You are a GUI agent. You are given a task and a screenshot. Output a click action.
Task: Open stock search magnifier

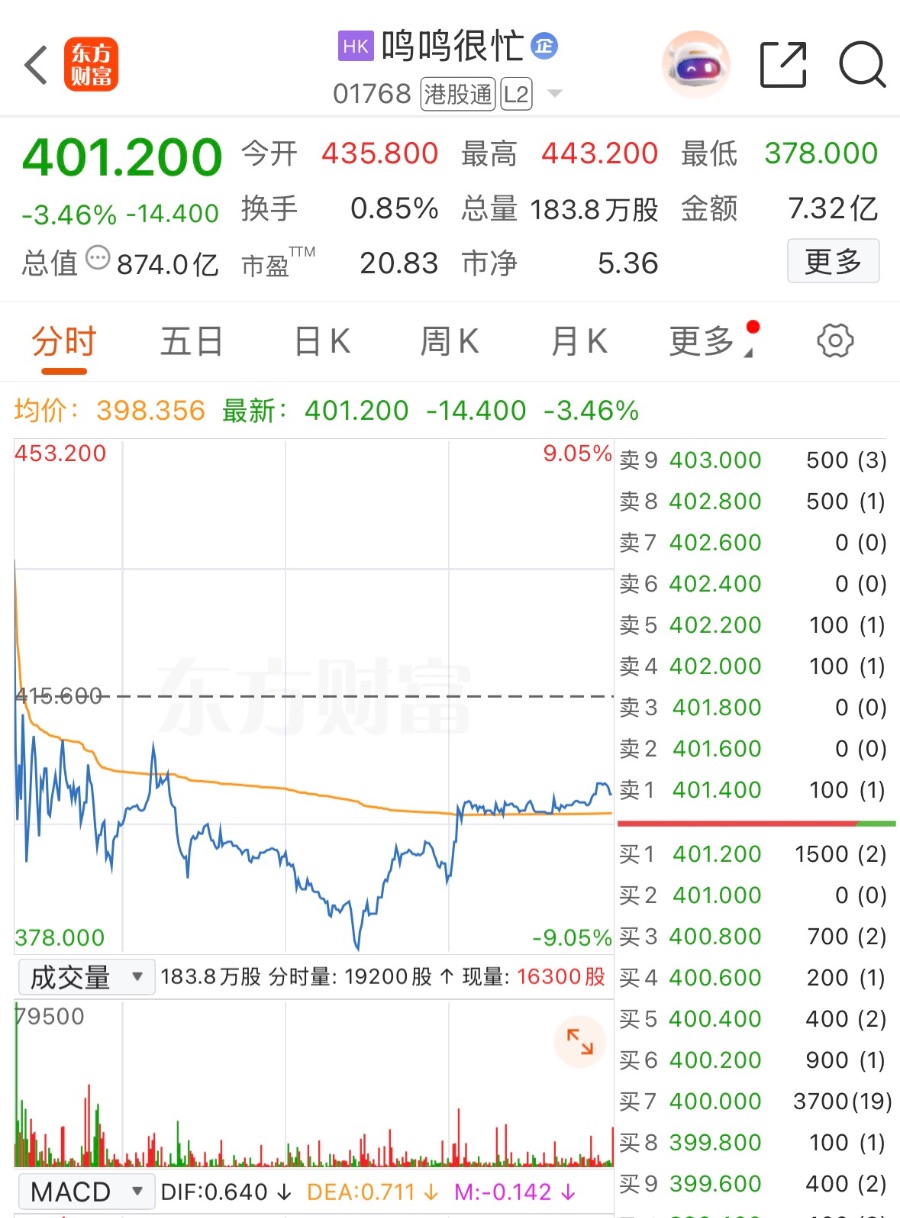pyautogui.click(x=862, y=65)
